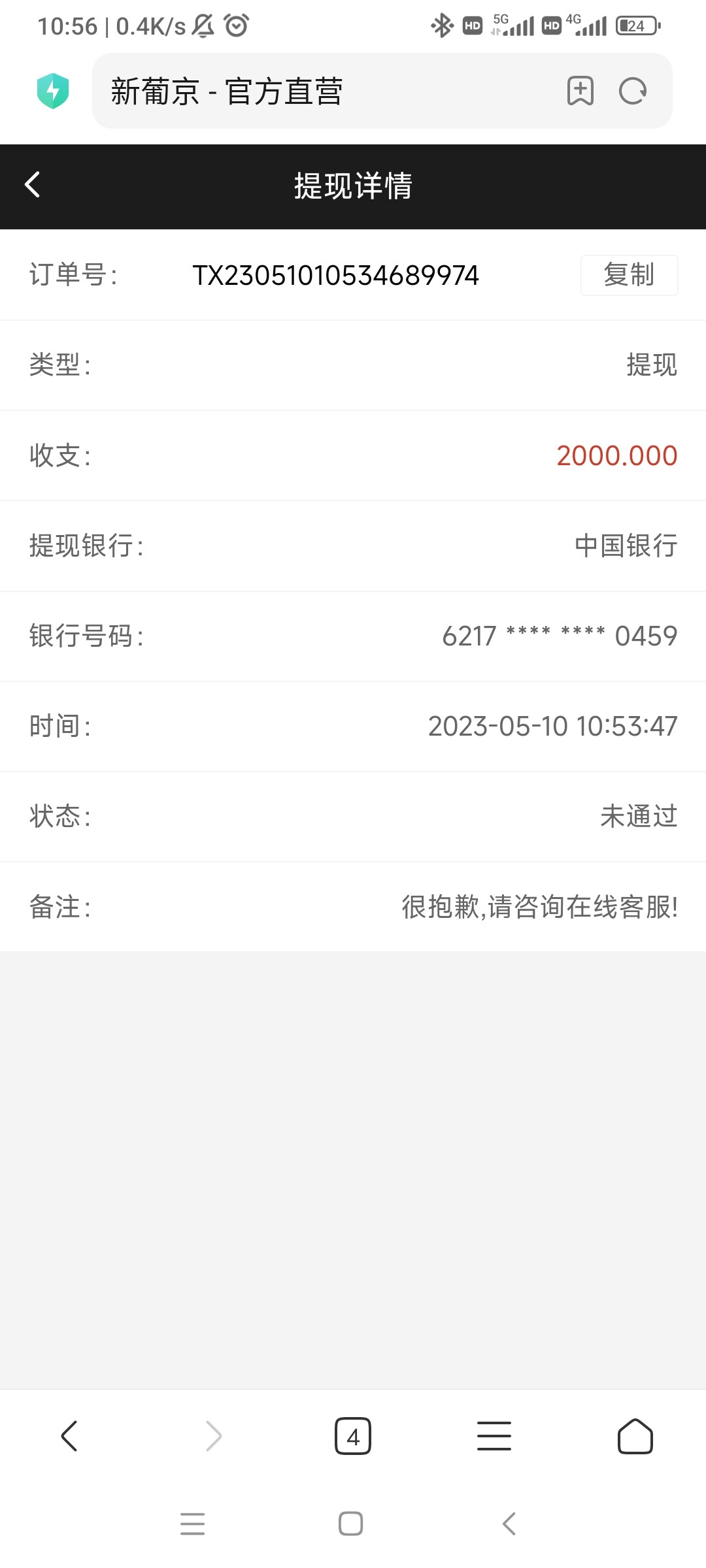Go to the browser home page
Viewport: 706px width, 1568px height.
coord(635,1436)
